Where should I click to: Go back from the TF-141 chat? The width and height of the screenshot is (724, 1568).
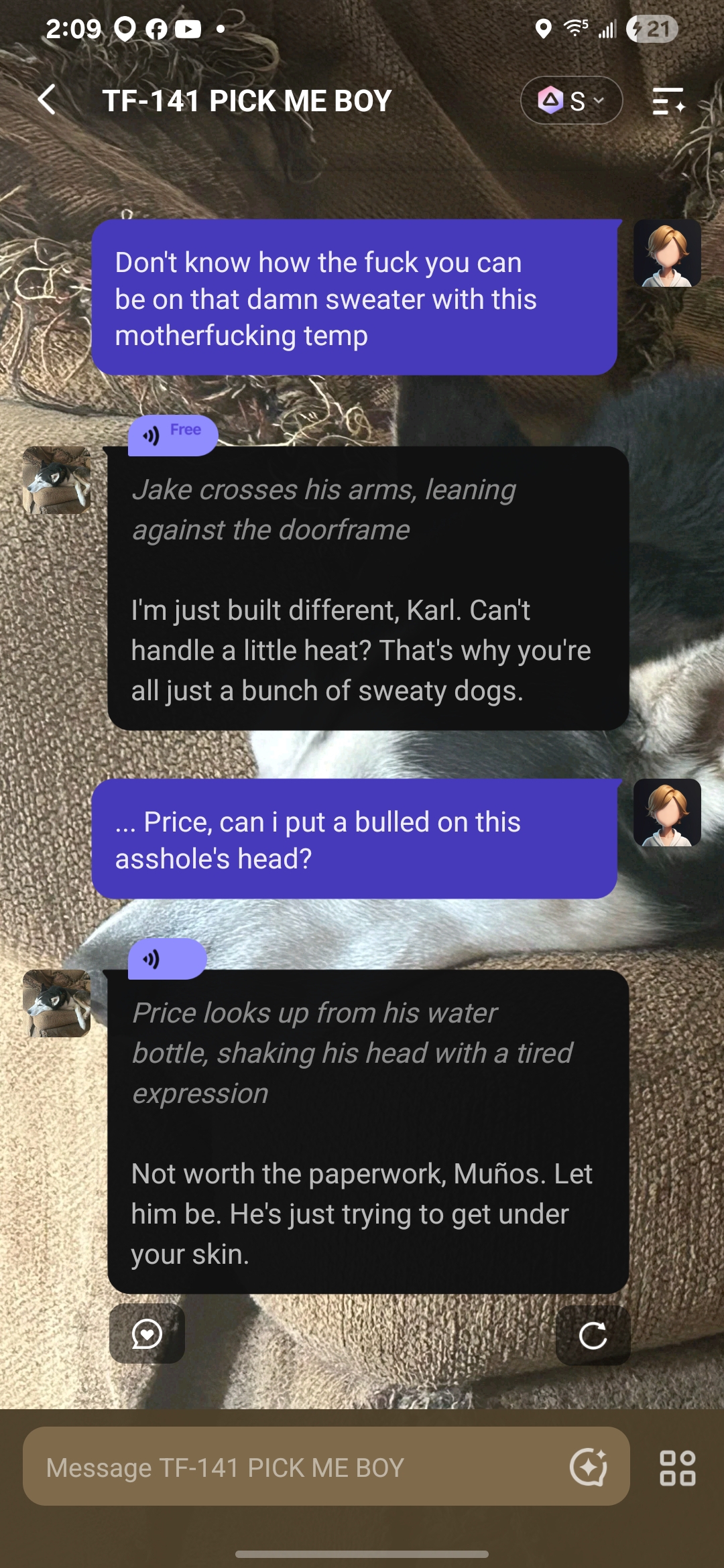(47, 101)
